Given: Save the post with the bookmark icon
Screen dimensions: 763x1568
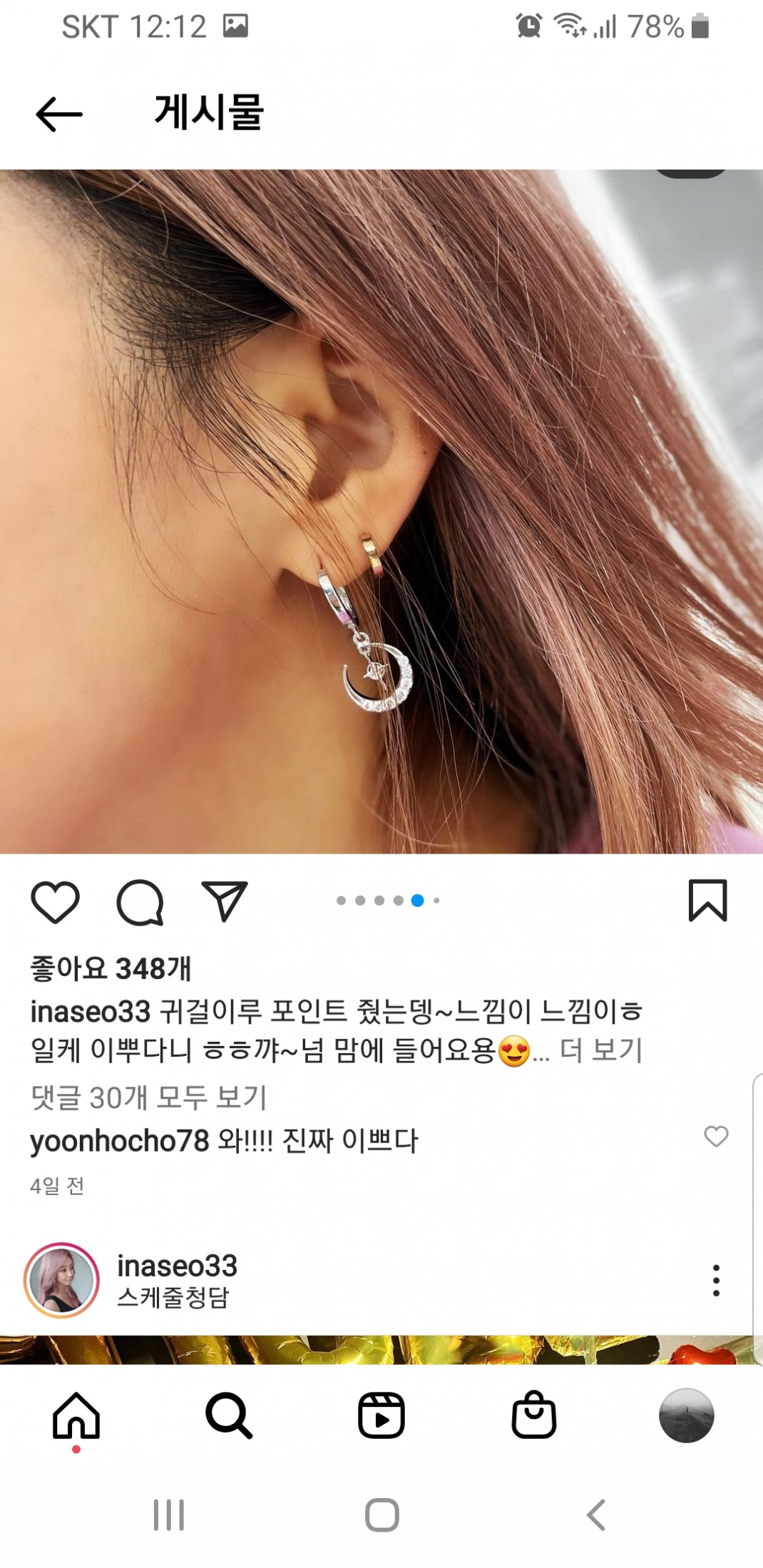Looking at the screenshot, I should point(707,901).
